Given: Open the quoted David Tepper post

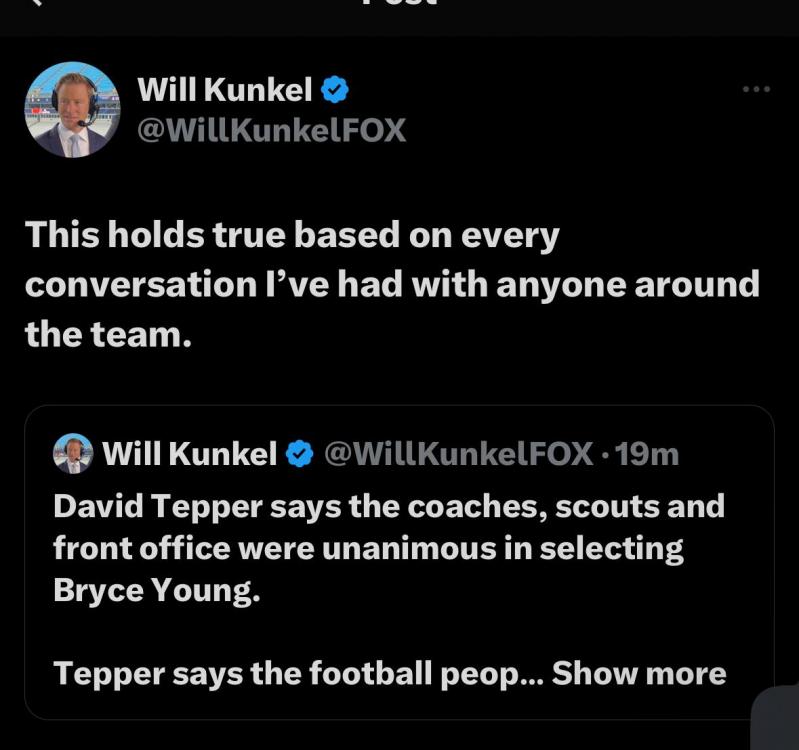Looking at the screenshot, I should [x=390, y=548].
